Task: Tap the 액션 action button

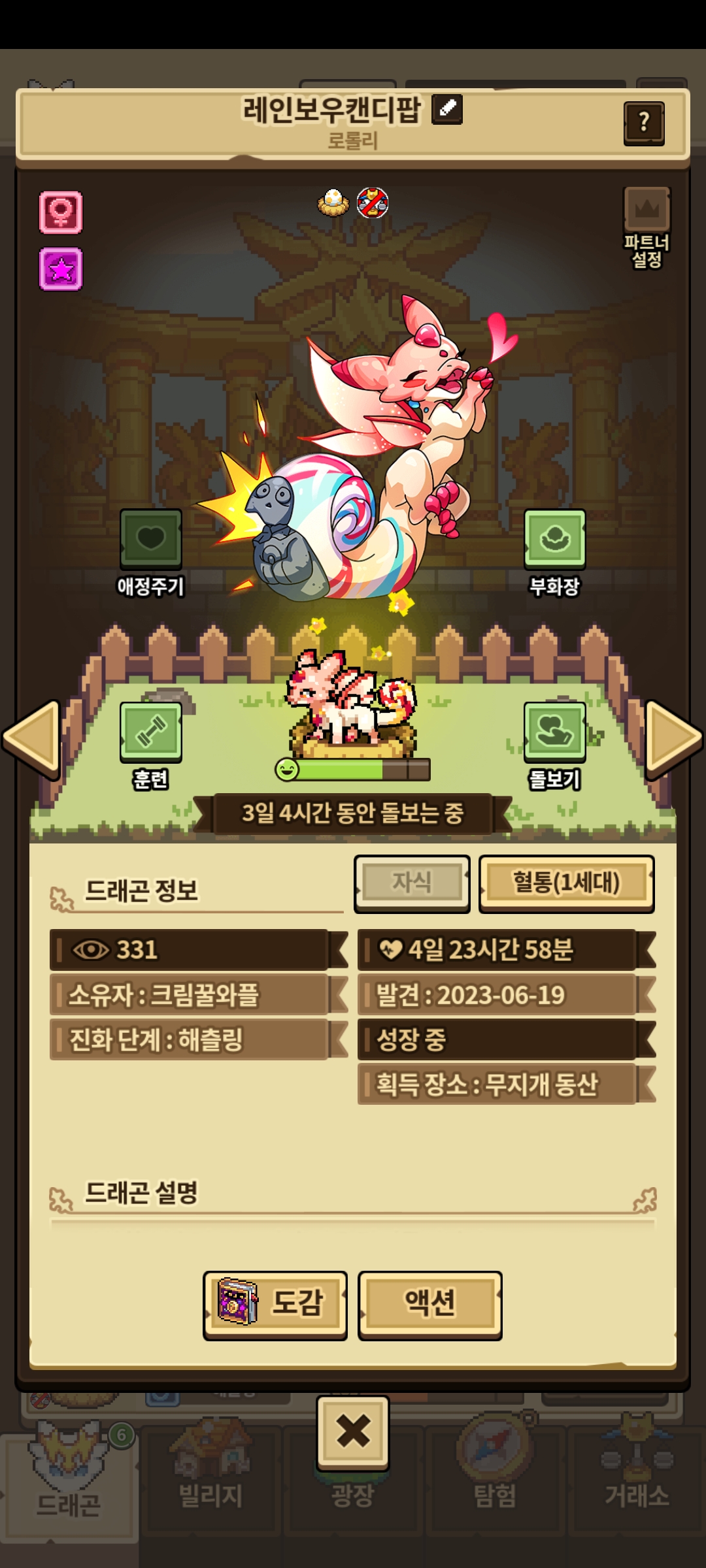Action: pyautogui.click(x=429, y=1303)
